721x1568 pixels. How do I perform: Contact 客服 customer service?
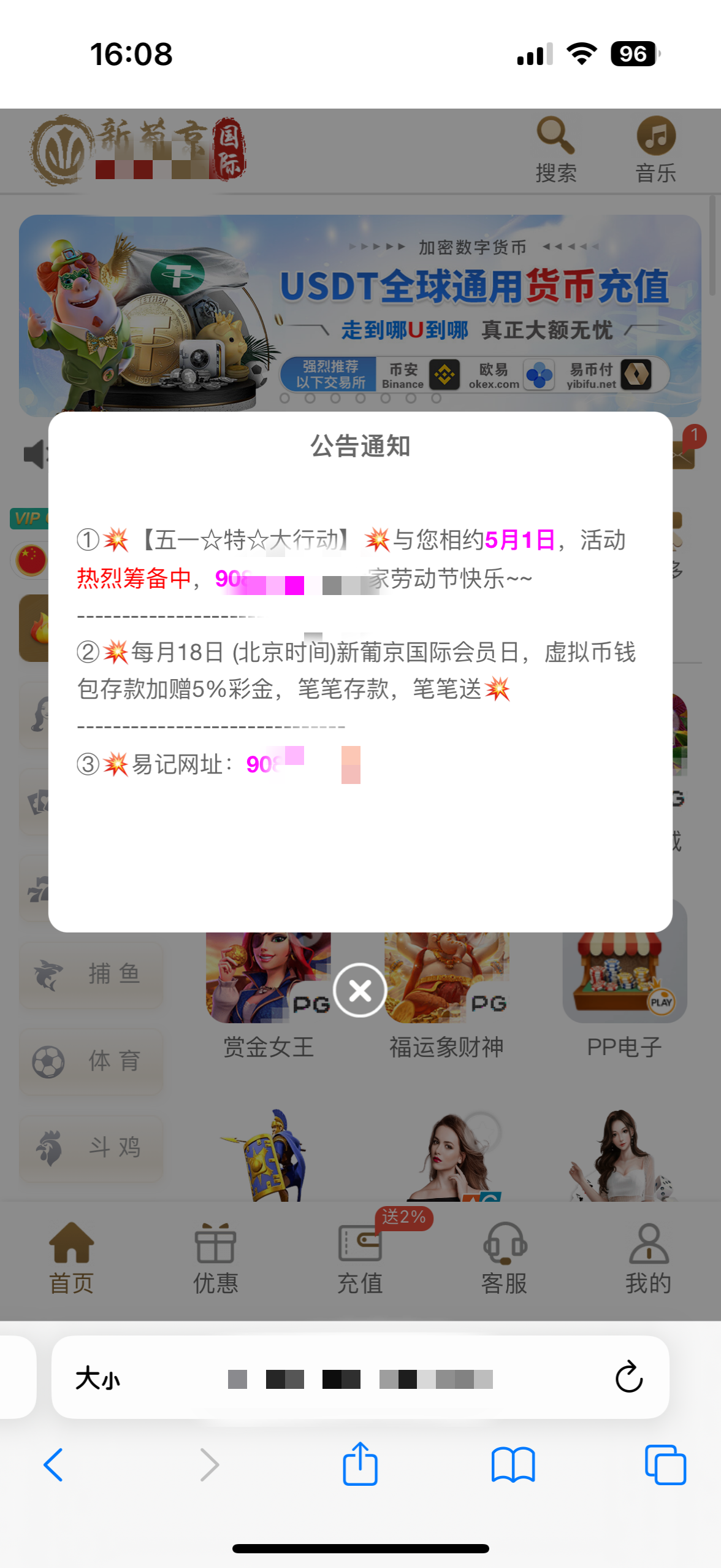pos(504,1258)
